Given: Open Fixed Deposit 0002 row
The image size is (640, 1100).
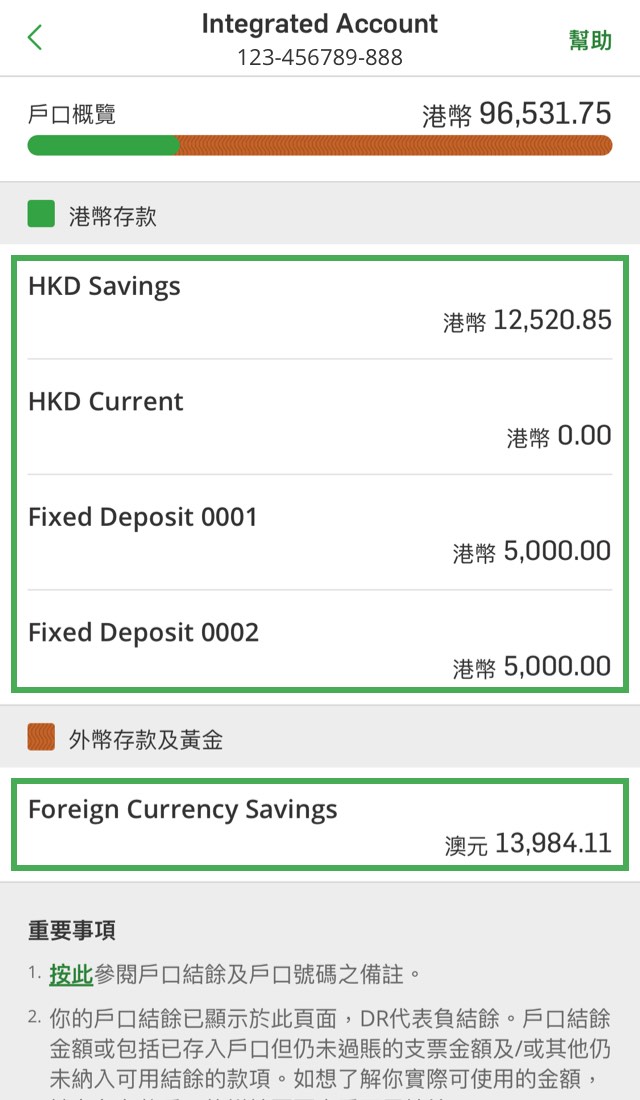Looking at the screenshot, I should click(x=320, y=640).
